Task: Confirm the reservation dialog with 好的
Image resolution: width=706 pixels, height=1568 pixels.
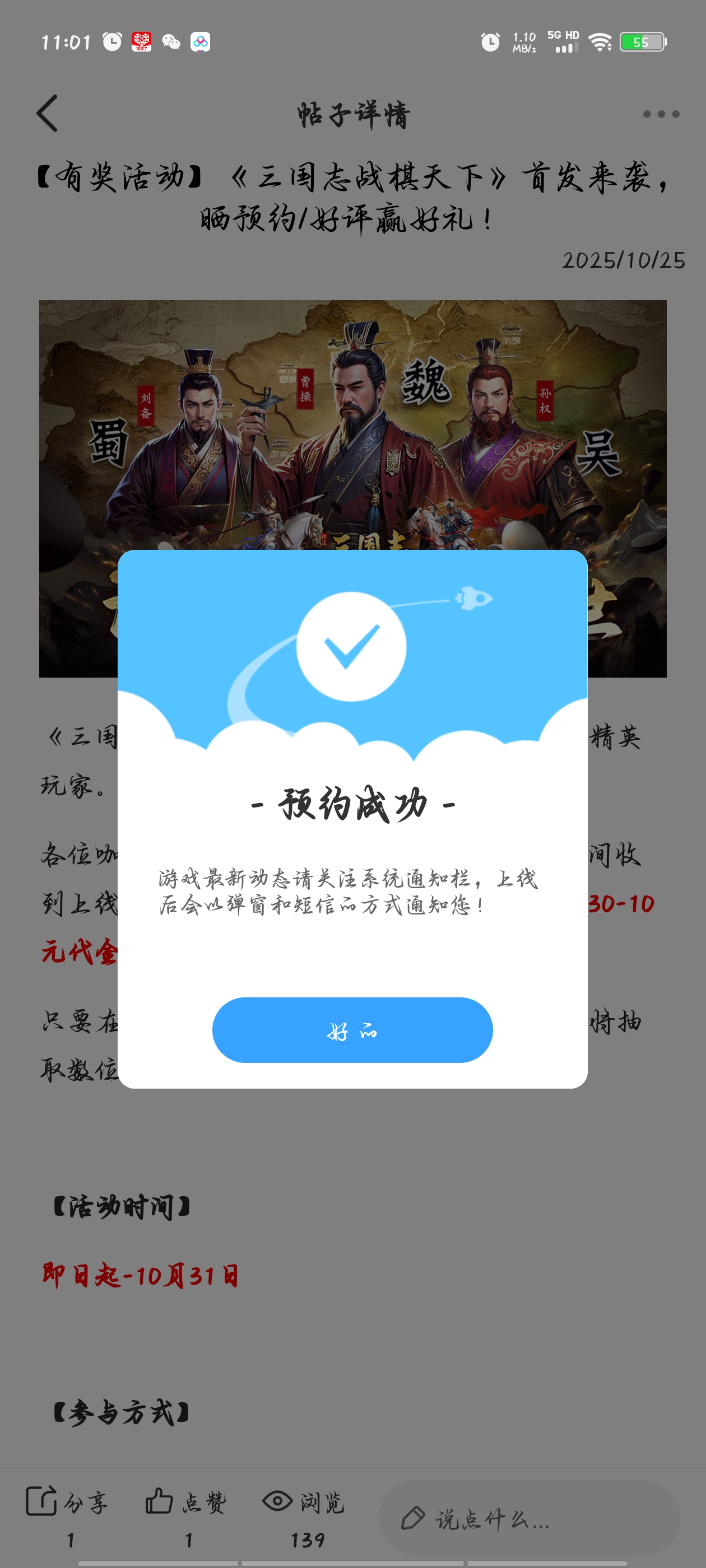Action: pyautogui.click(x=352, y=1030)
